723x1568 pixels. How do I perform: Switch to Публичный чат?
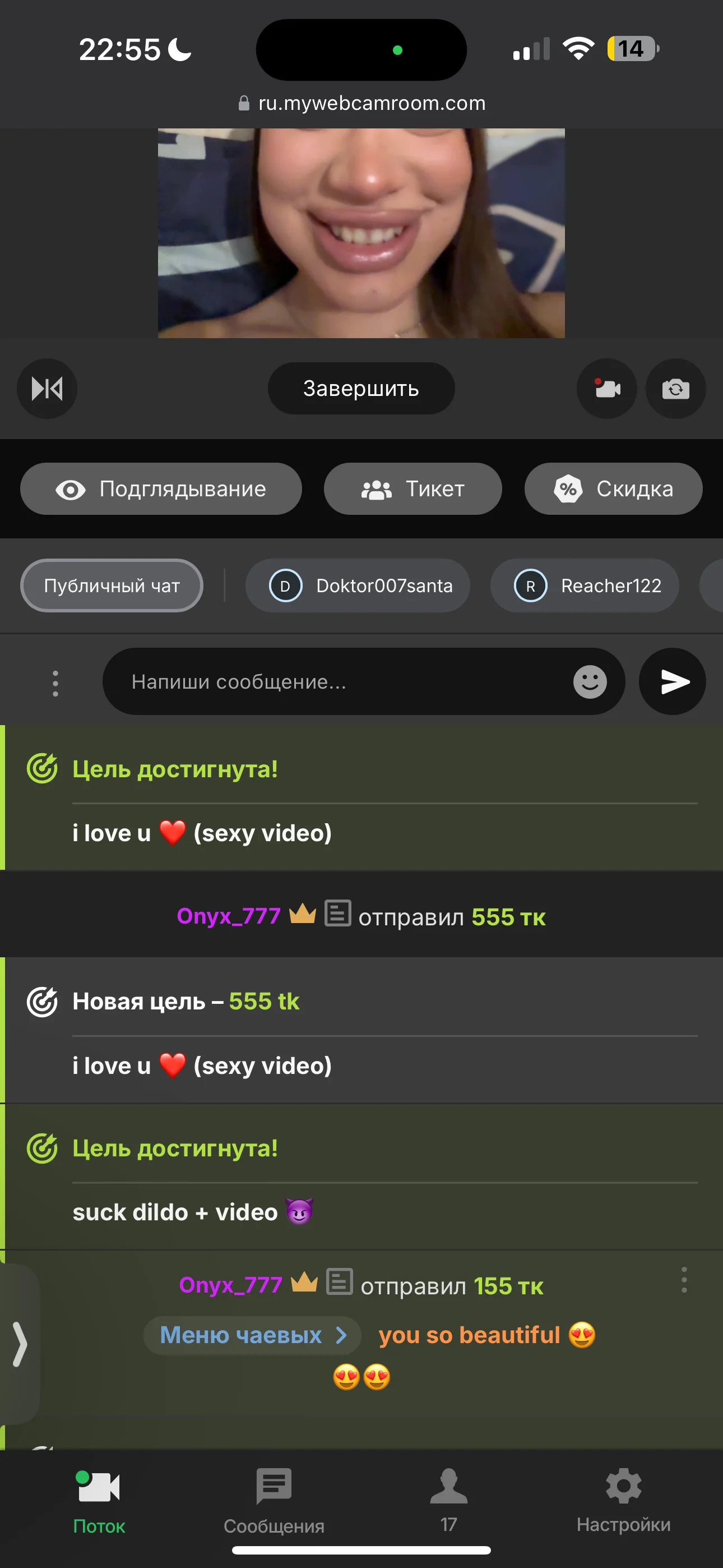[112, 585]
